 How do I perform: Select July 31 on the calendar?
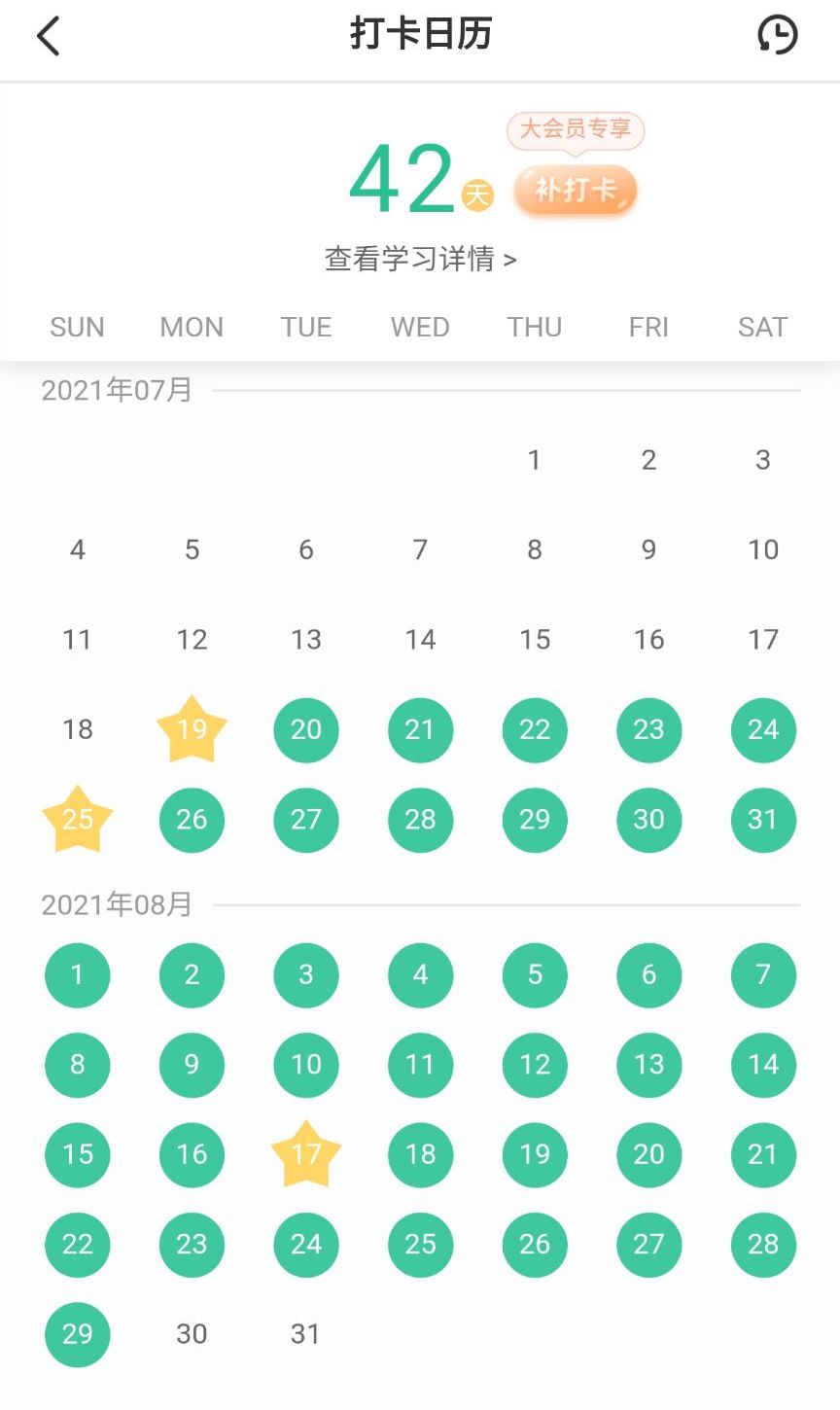point(763,820)
